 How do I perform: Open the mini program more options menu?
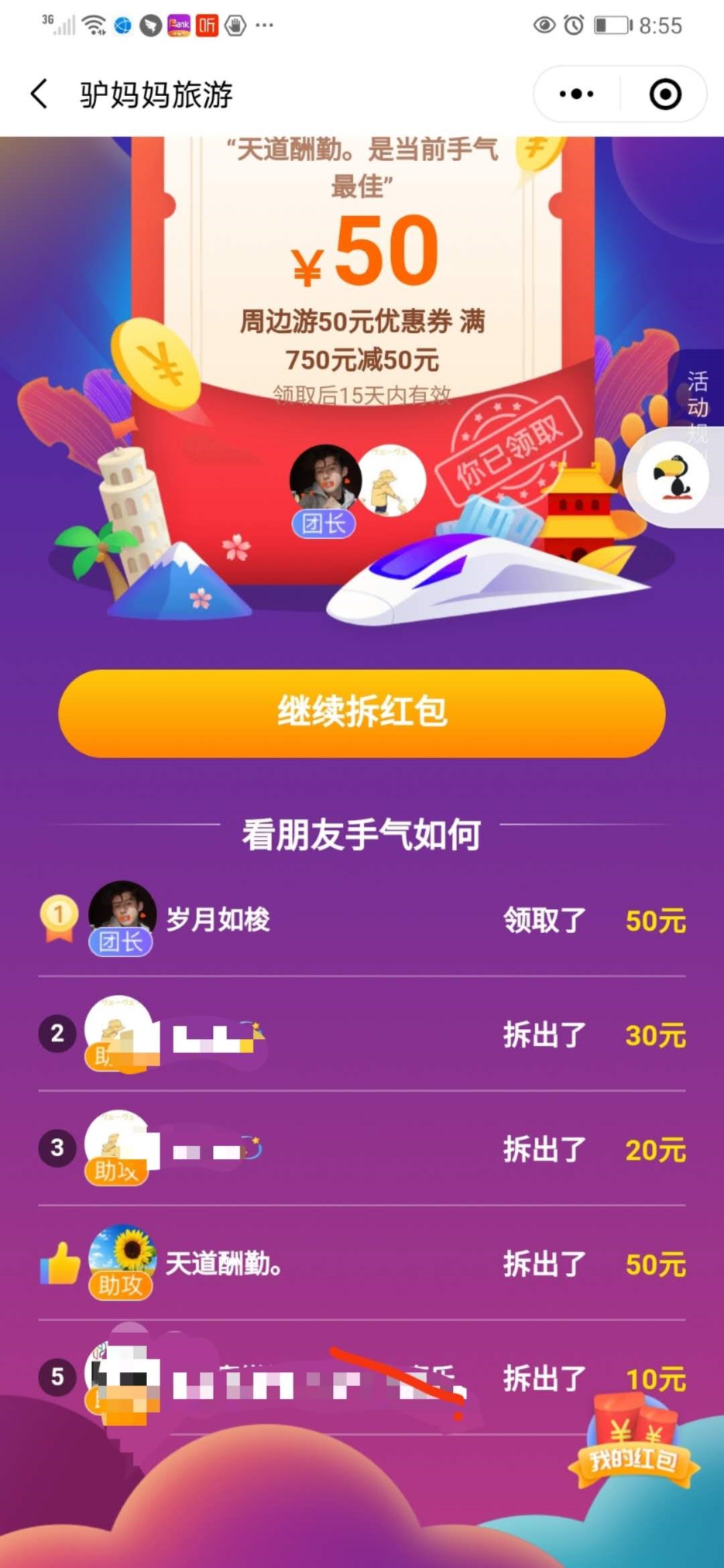577,94
